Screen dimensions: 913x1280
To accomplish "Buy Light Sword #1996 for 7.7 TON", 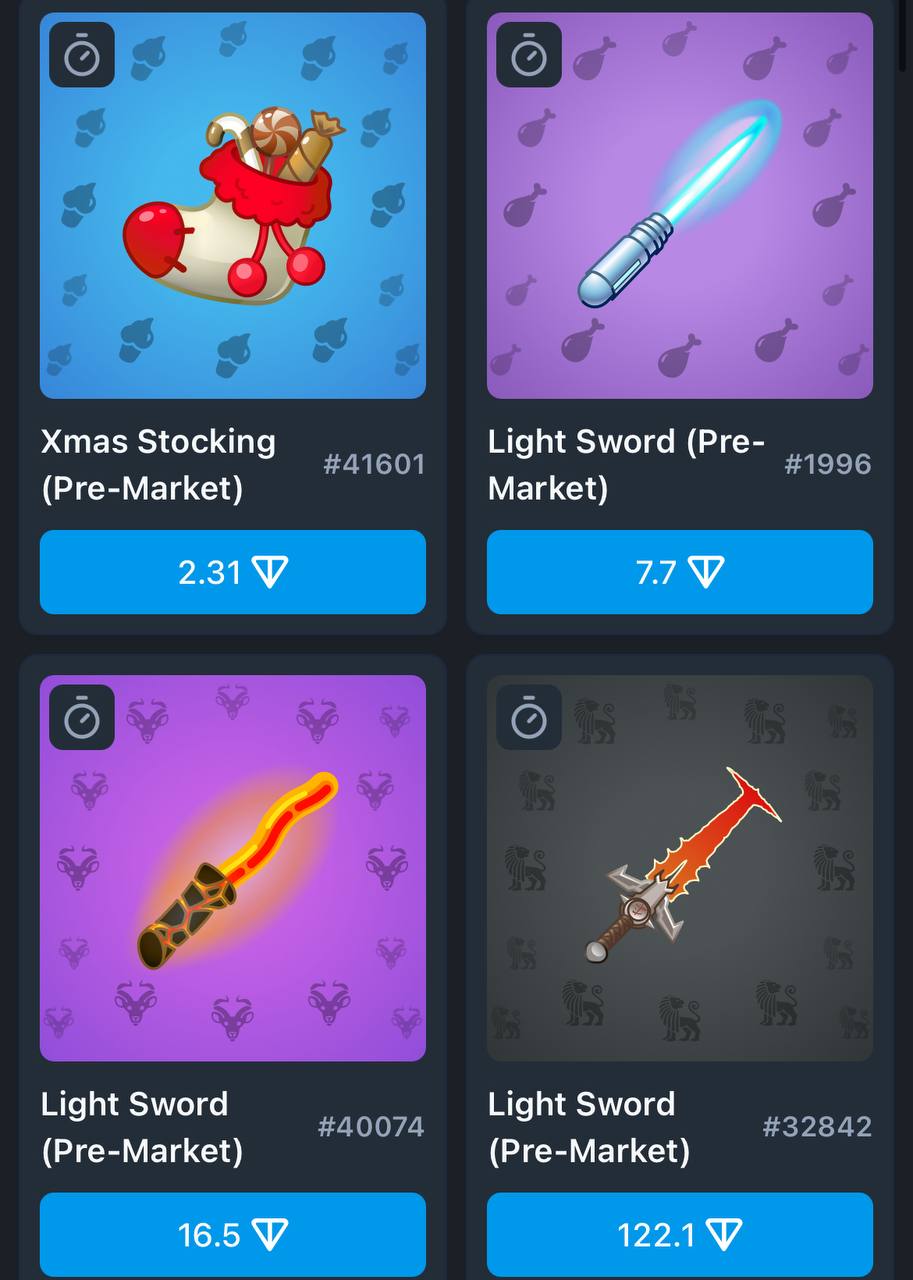I will point(679,572).
